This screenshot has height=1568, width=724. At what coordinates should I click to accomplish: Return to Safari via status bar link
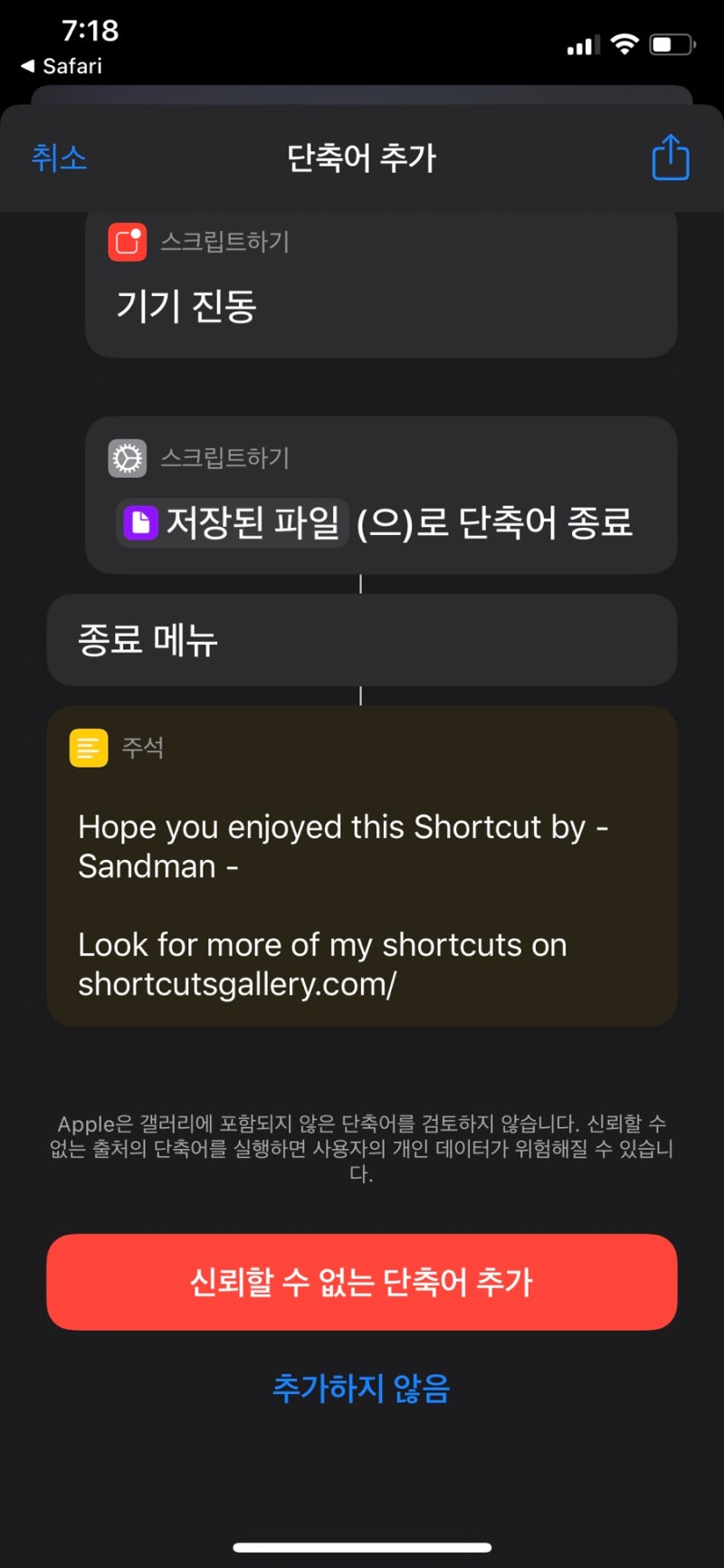[x=62, y=66]
